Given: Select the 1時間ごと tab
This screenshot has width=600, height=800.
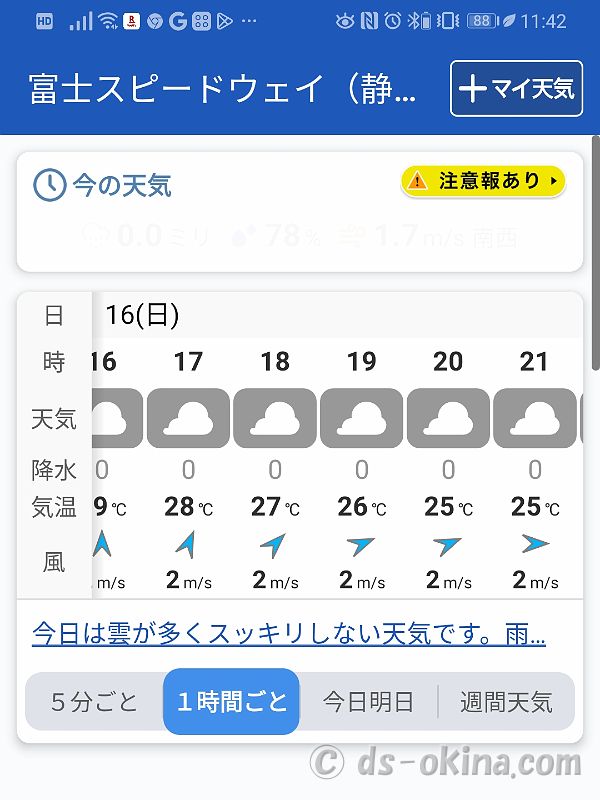Looking at the screenshot, I should click(x=231, y=701).
